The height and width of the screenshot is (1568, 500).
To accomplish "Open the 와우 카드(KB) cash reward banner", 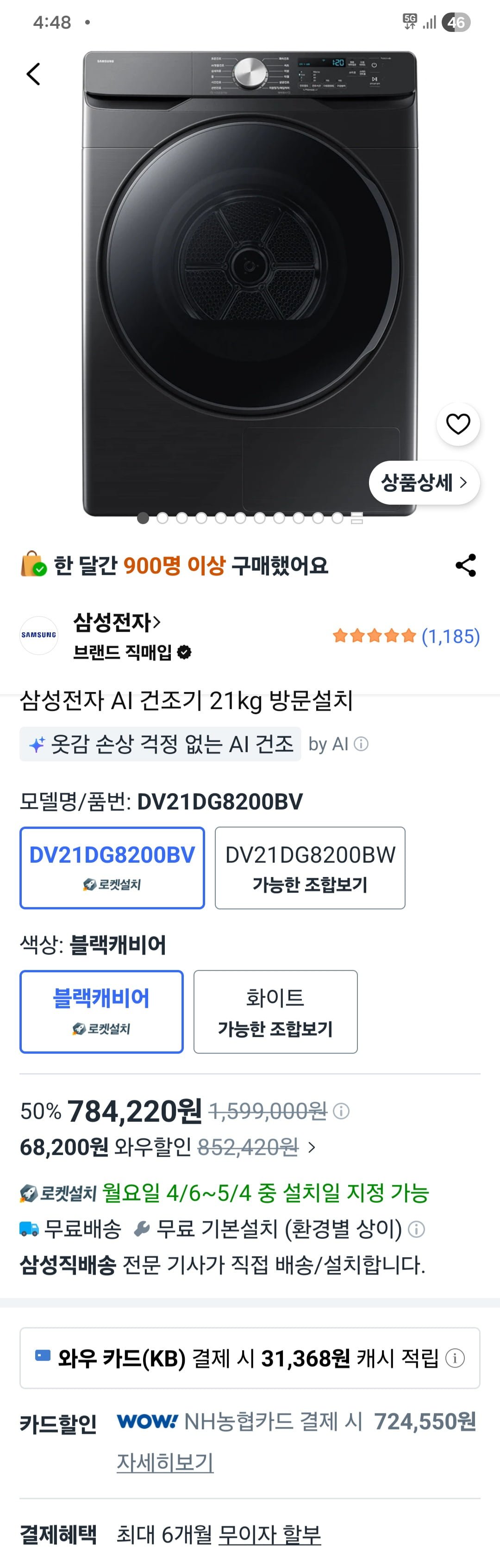I will (x=250, y=1358).
